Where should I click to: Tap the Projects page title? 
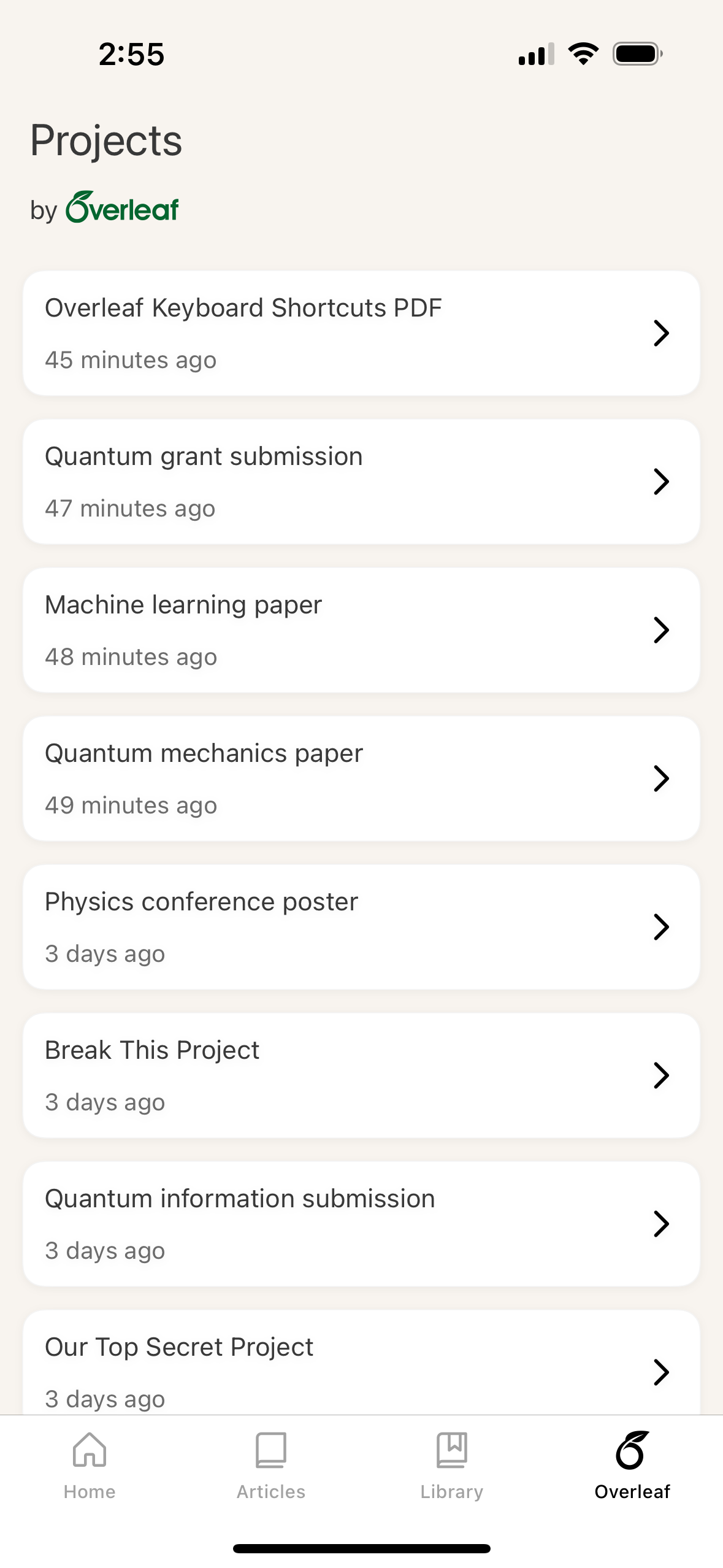tap(106, 140)
